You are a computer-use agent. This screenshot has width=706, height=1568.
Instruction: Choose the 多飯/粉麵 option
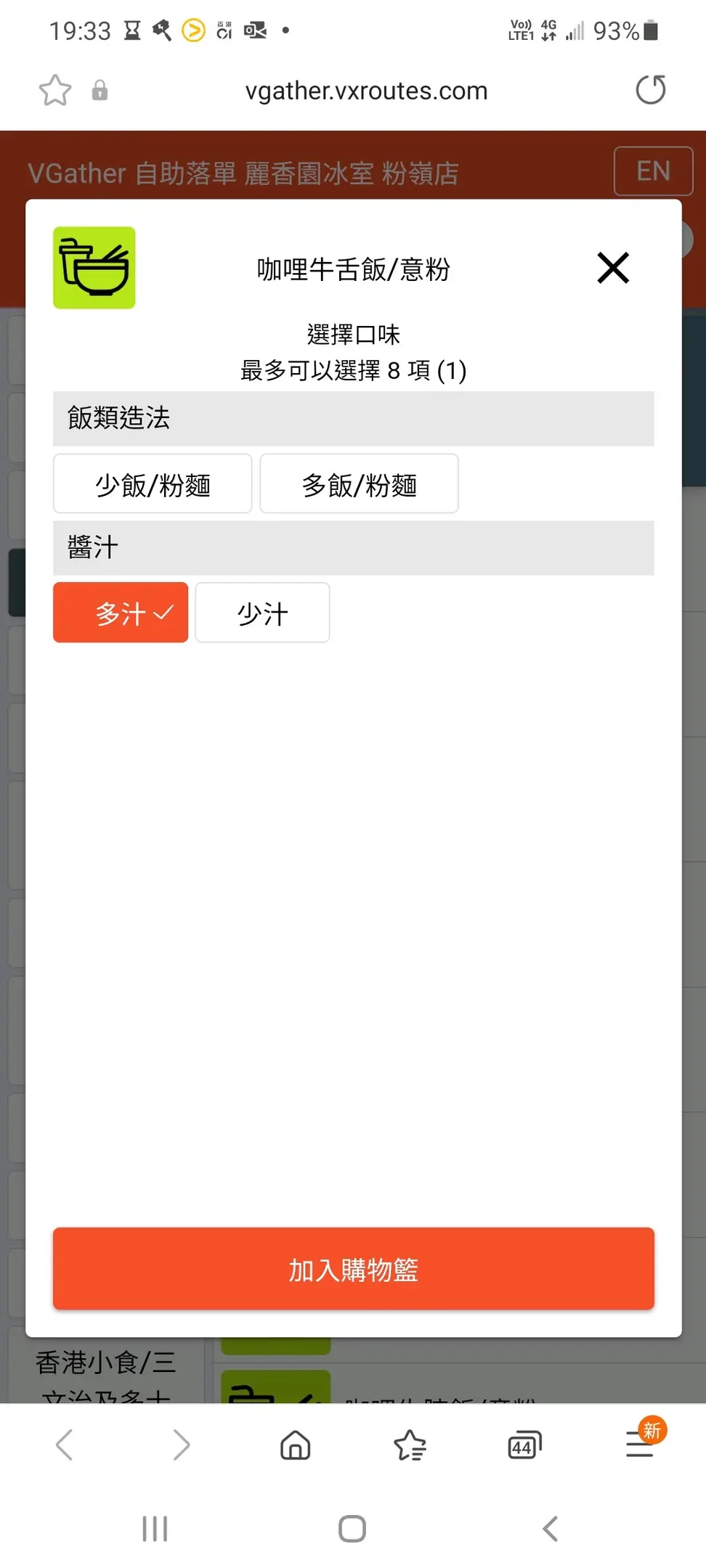(x=359, y=484)
